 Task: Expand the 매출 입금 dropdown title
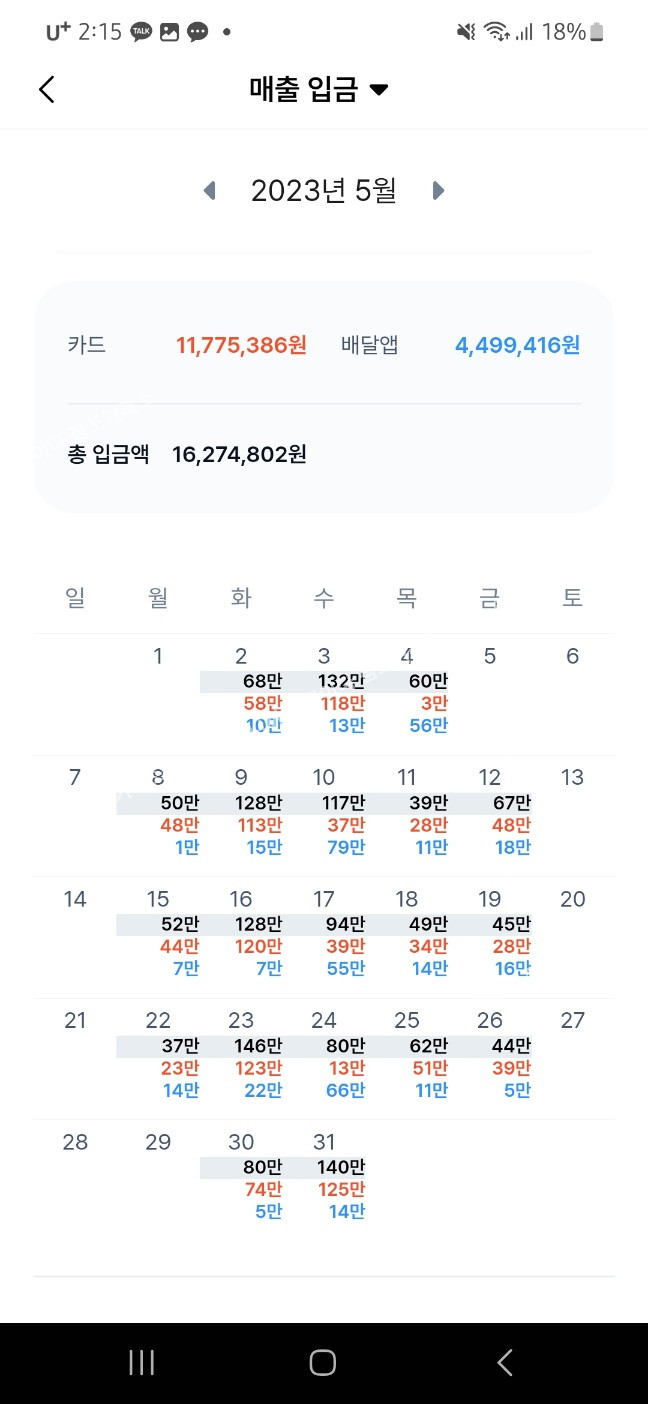[x=318, y=89]
